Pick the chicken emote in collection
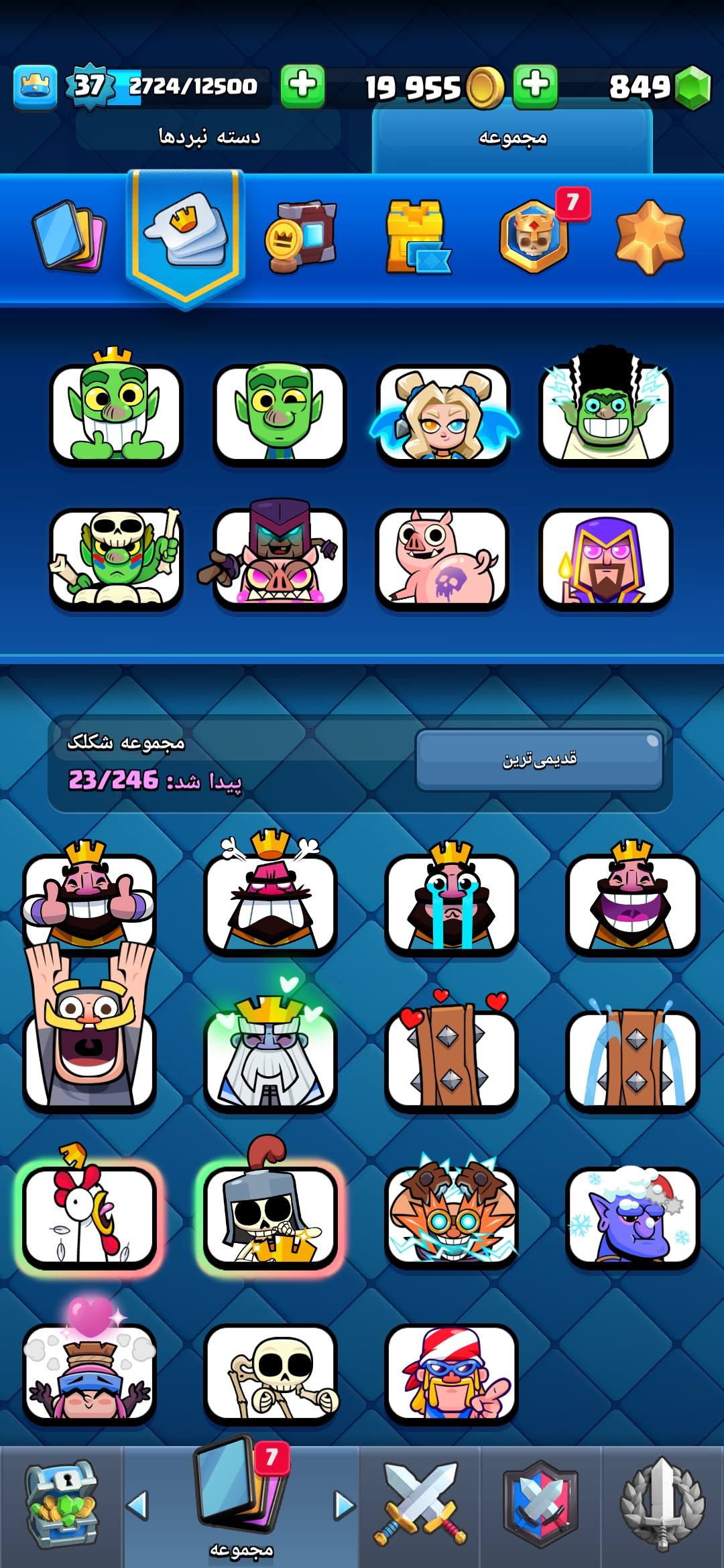The height and width of the screenshot is (1568, 724). pos(89,1210)
